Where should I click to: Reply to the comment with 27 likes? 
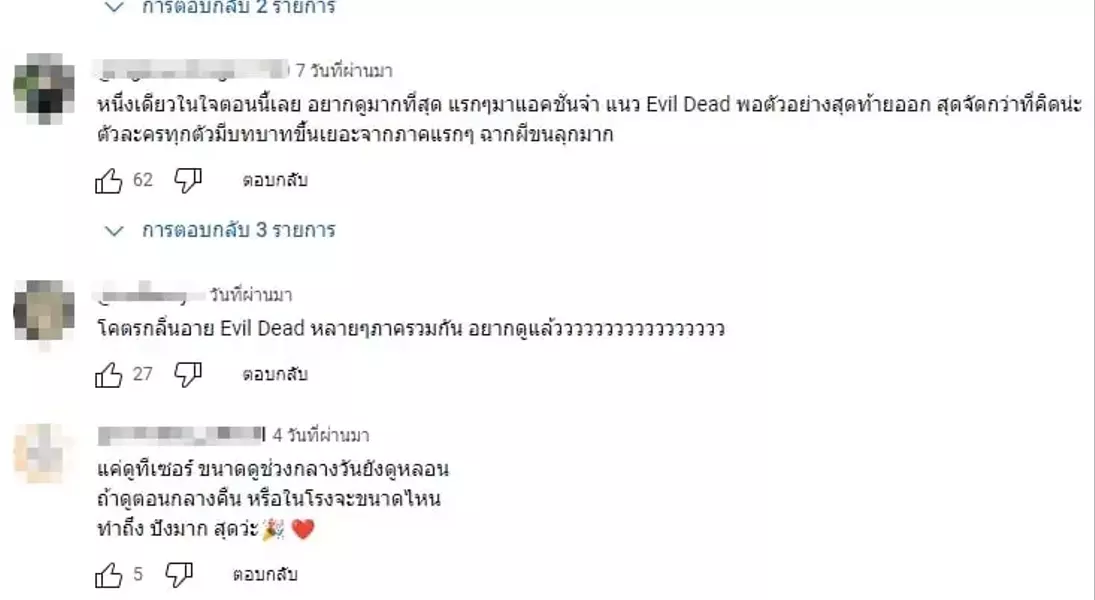click(274, 375)
